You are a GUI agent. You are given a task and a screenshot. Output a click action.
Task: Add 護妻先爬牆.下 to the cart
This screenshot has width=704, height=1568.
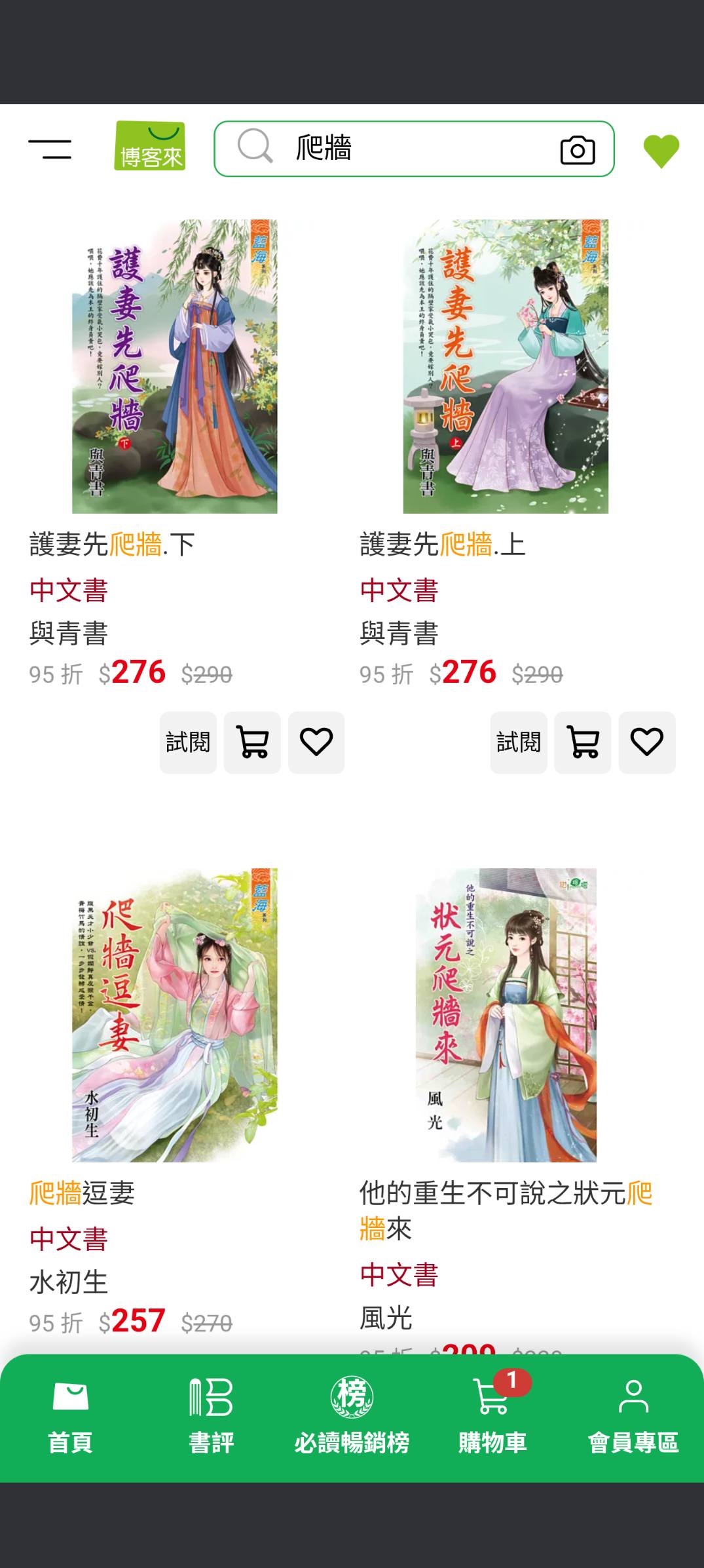tap(252, 742)
